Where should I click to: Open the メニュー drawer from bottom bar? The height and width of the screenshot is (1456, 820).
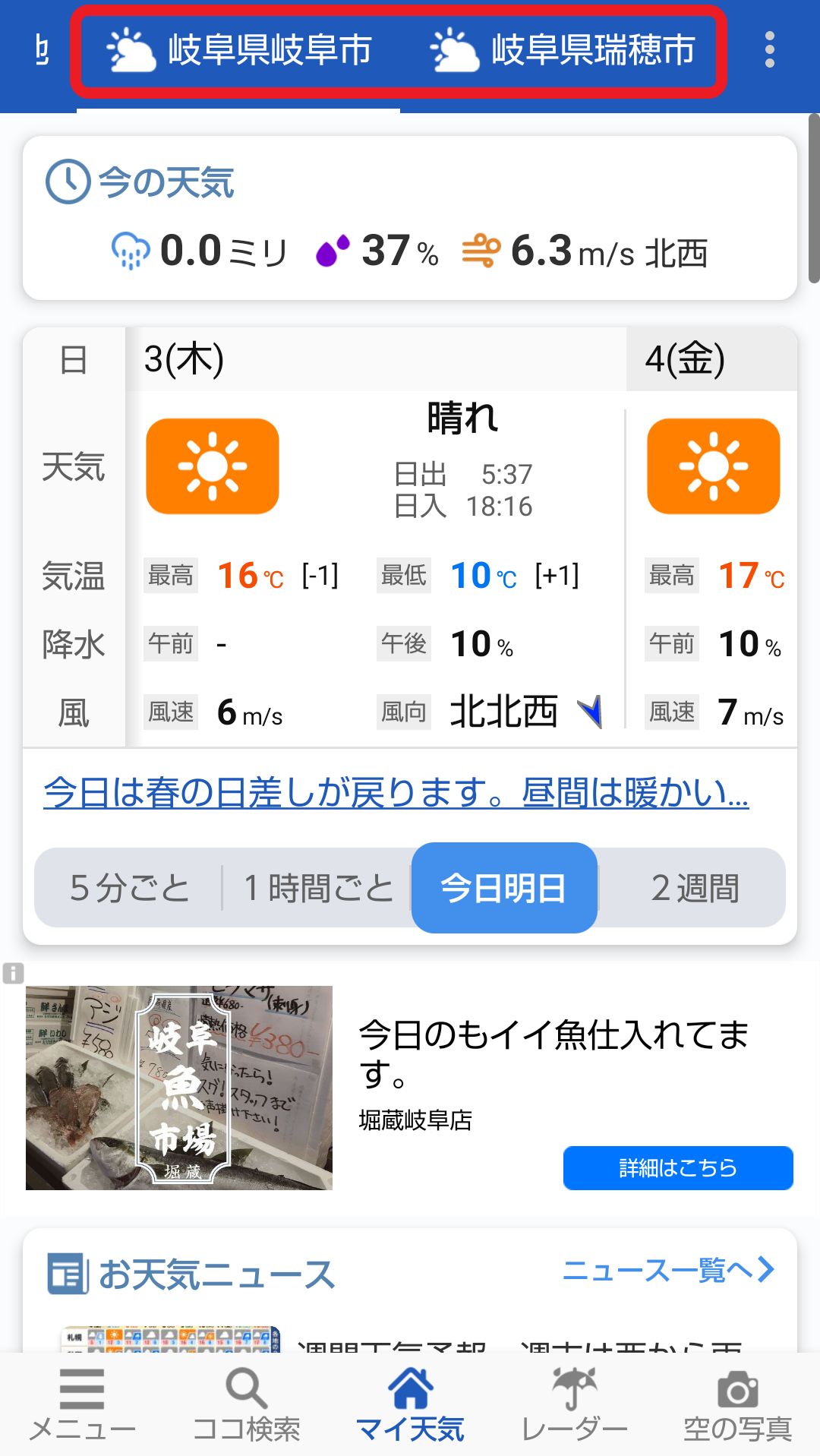point(82,1404)
